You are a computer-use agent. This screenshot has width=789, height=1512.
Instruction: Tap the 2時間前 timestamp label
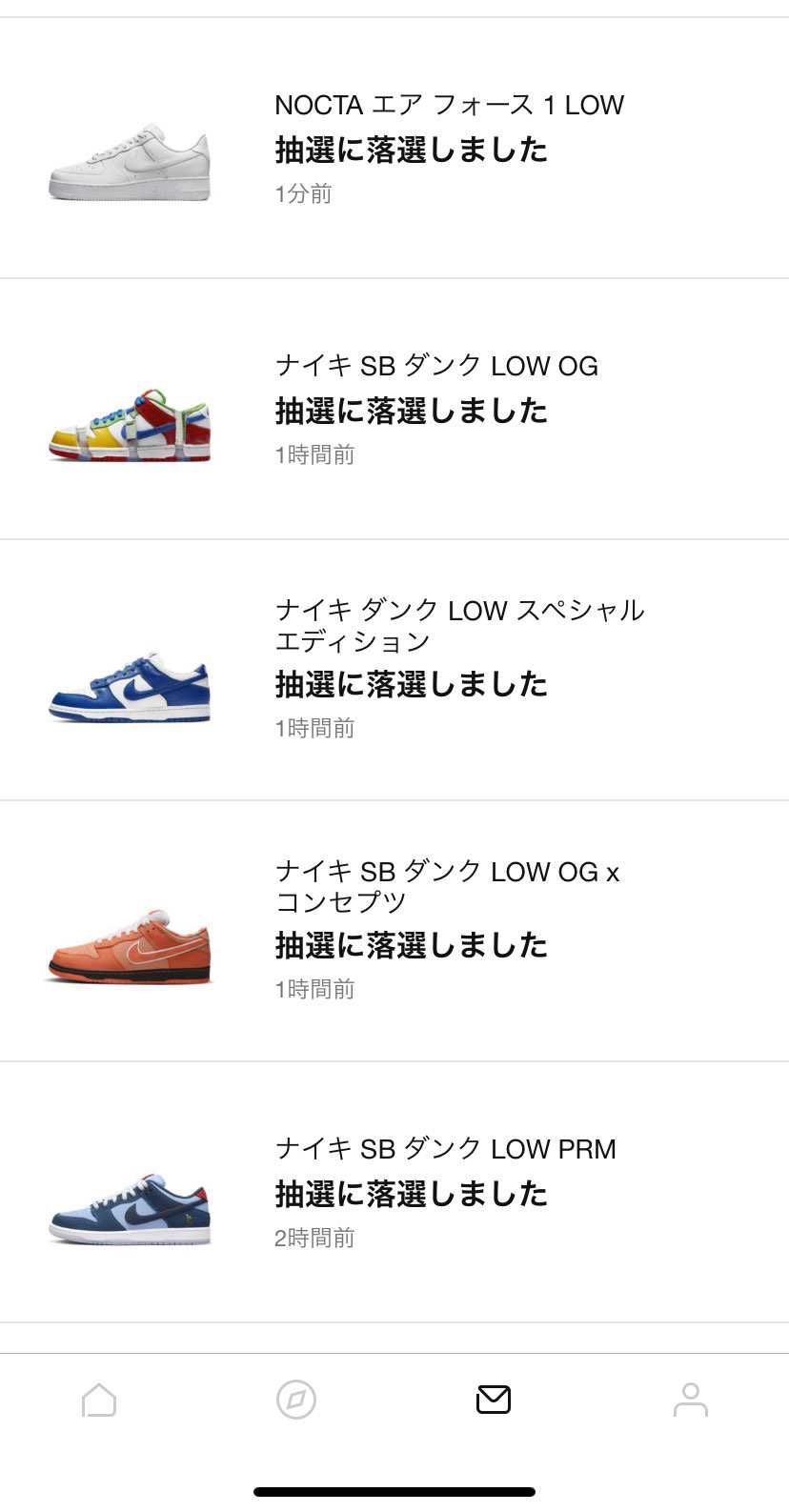click(312, 1238)
